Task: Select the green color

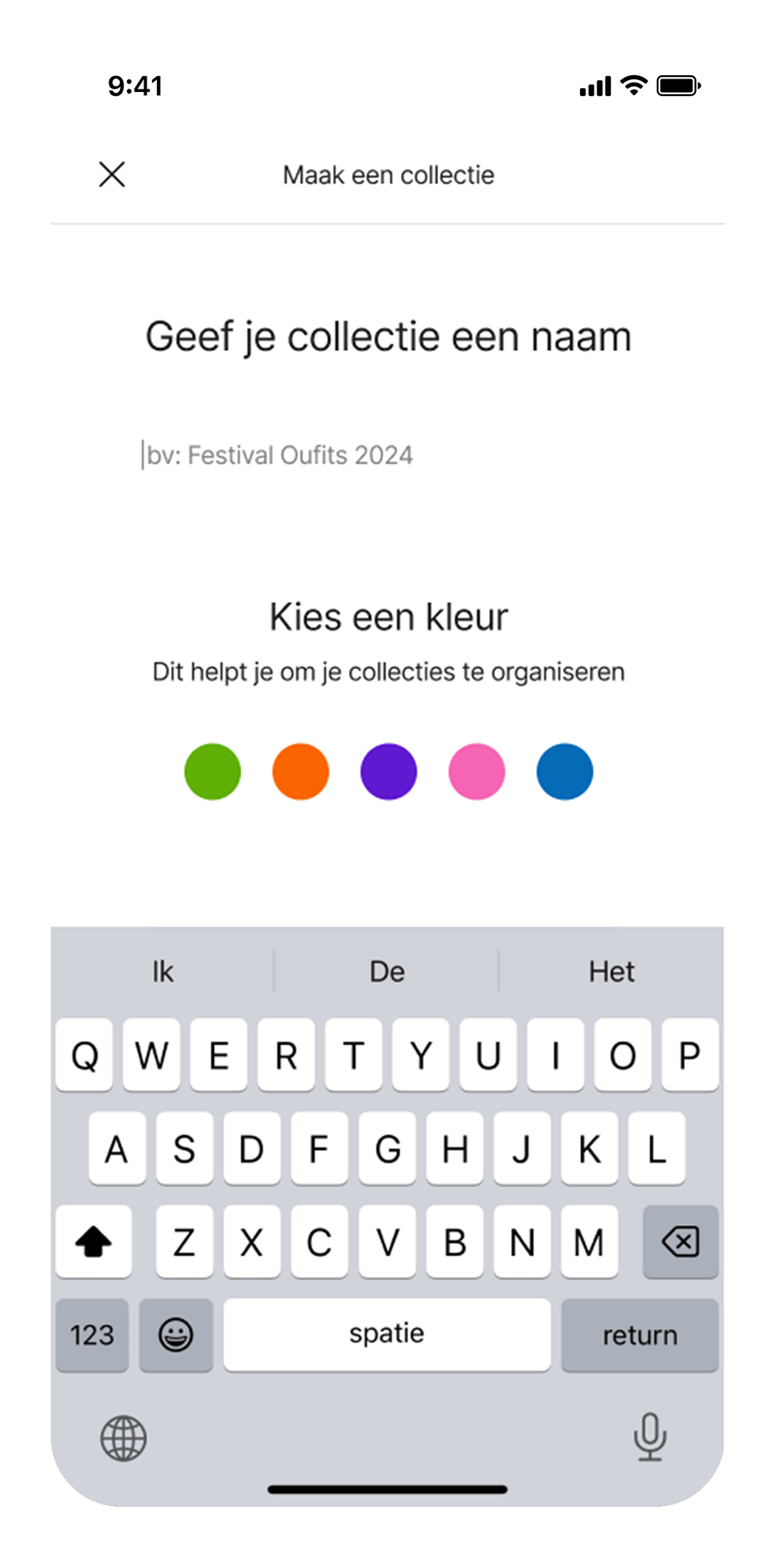Action: (x=212, y=771)
